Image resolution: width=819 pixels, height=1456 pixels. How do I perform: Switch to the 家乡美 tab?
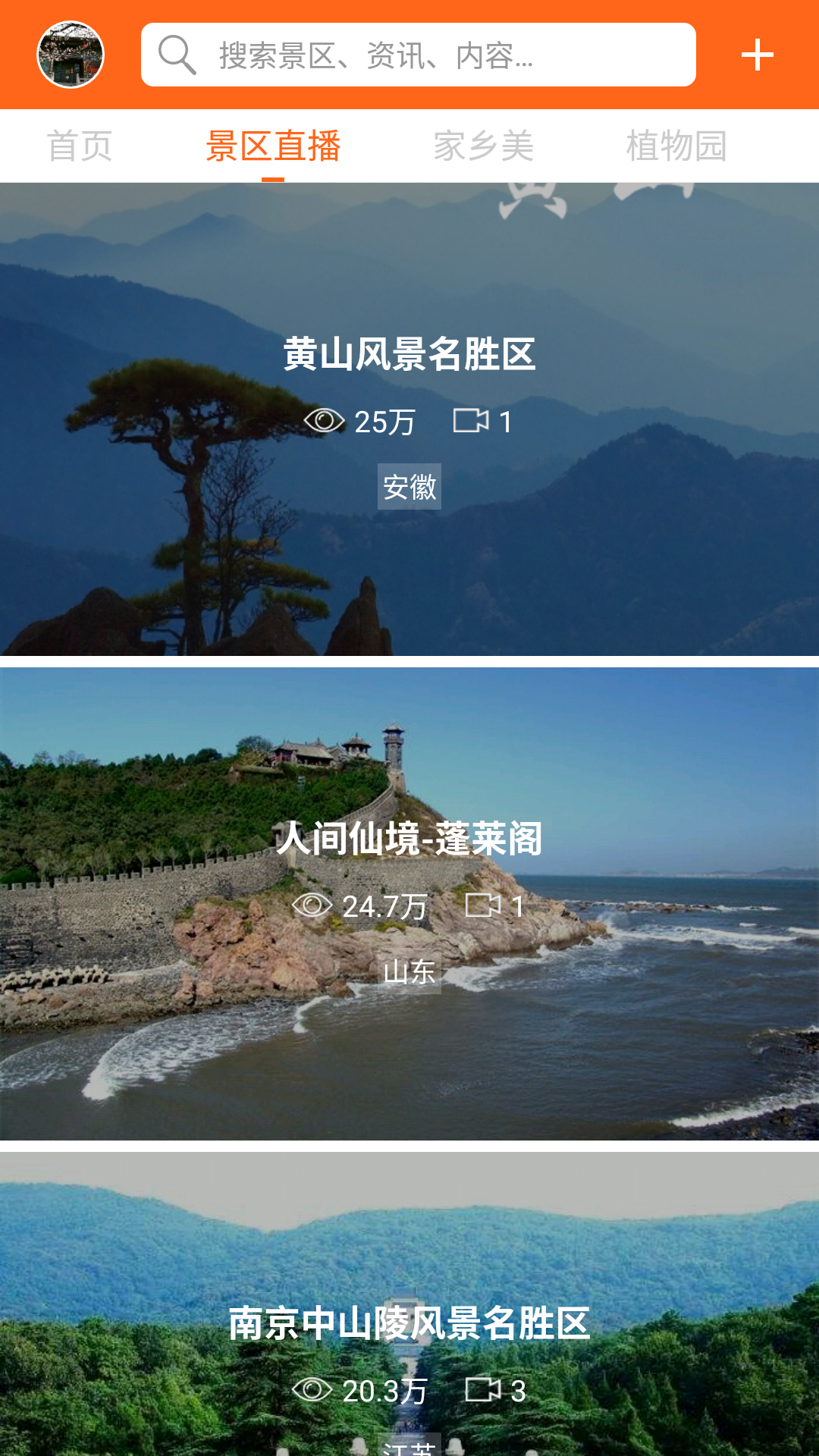coord(483,146)
